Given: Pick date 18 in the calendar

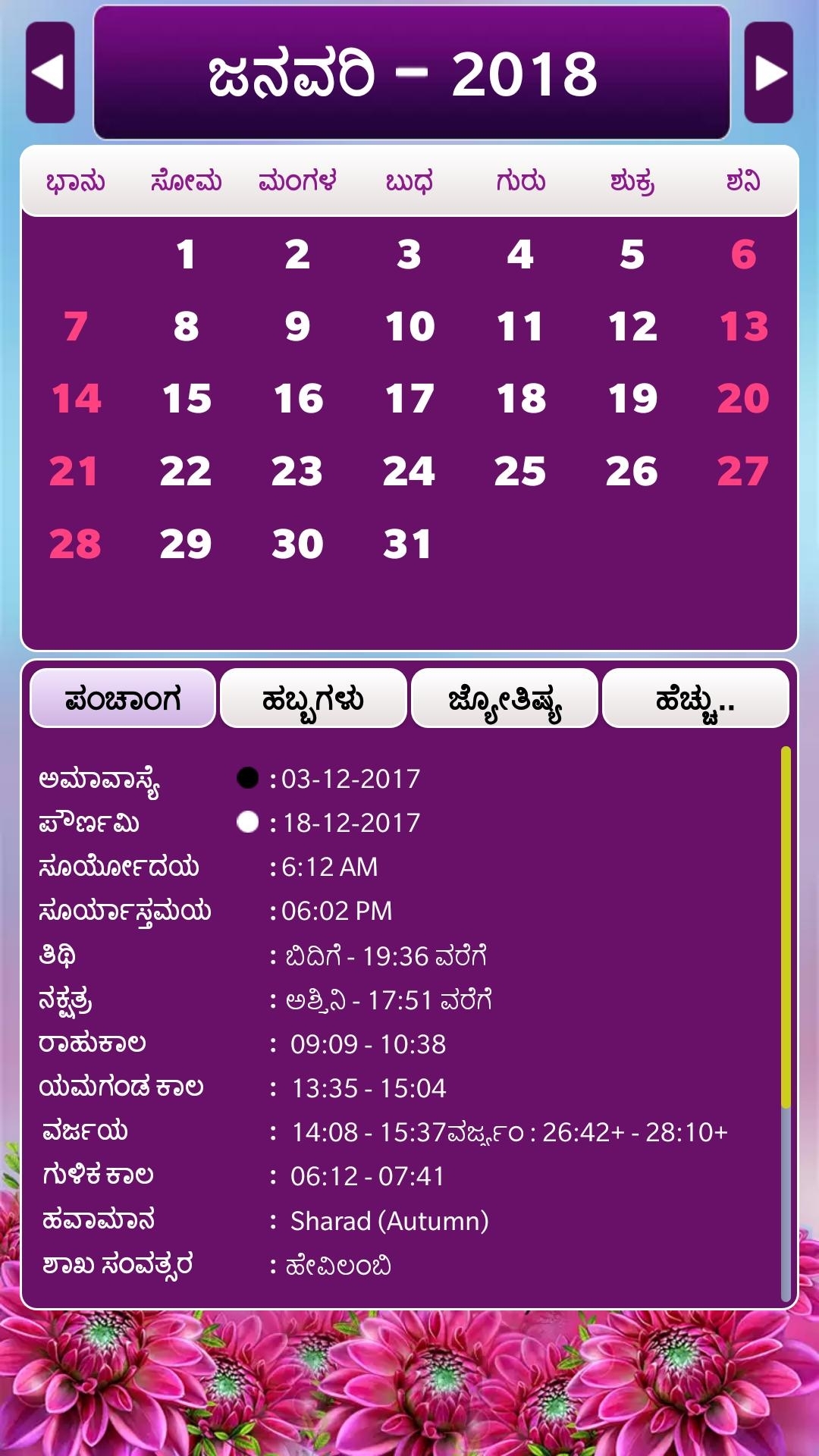Looking at the screenshot, I should 521,399.
